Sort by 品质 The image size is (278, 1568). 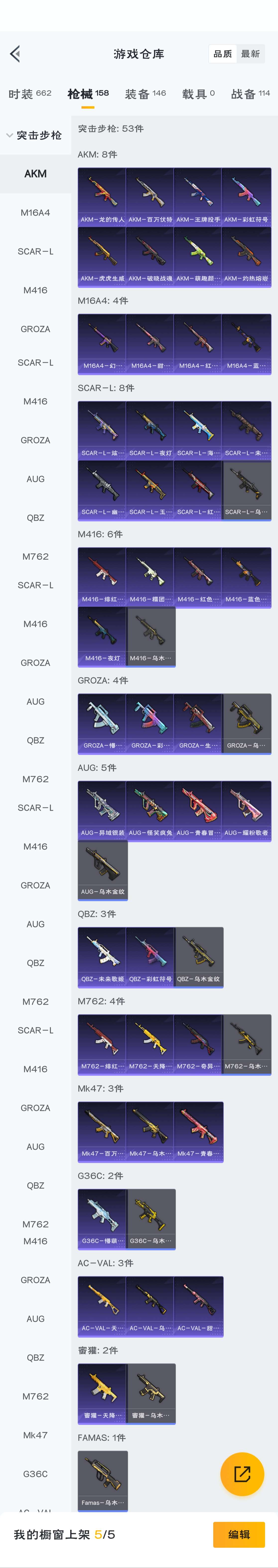point(222,53)
